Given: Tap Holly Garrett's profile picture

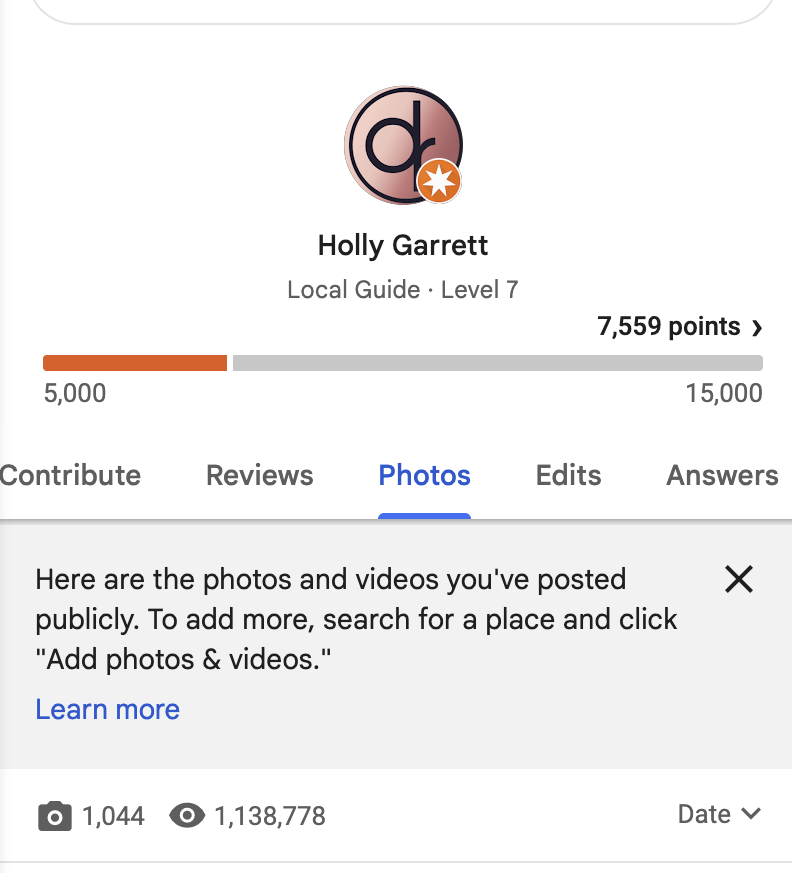Looking at the screenshot, I should coord(403,145).
